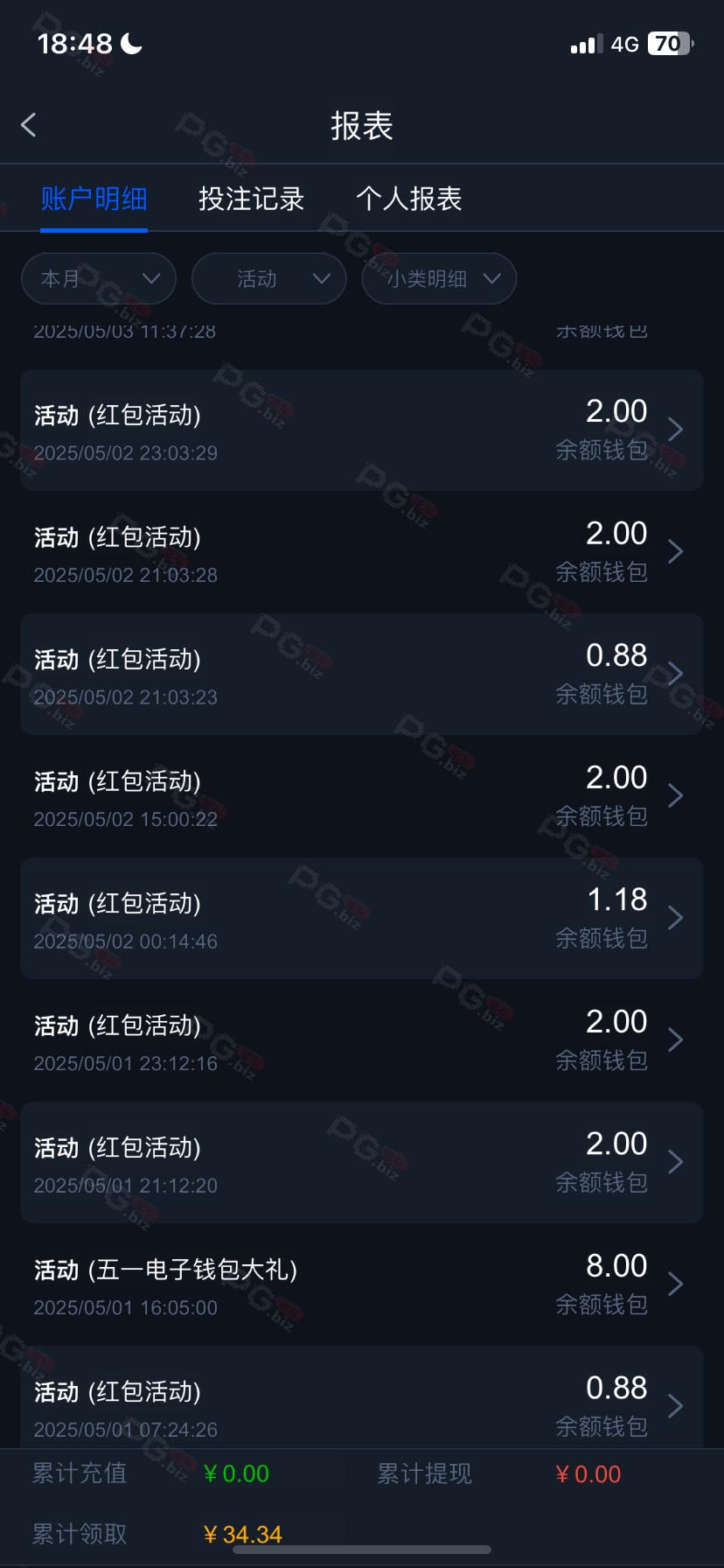This screenshot has width=724, height=1568.
Task: Open the record dated 2025/05/01 21:12:20
Action: point(362,1162)
